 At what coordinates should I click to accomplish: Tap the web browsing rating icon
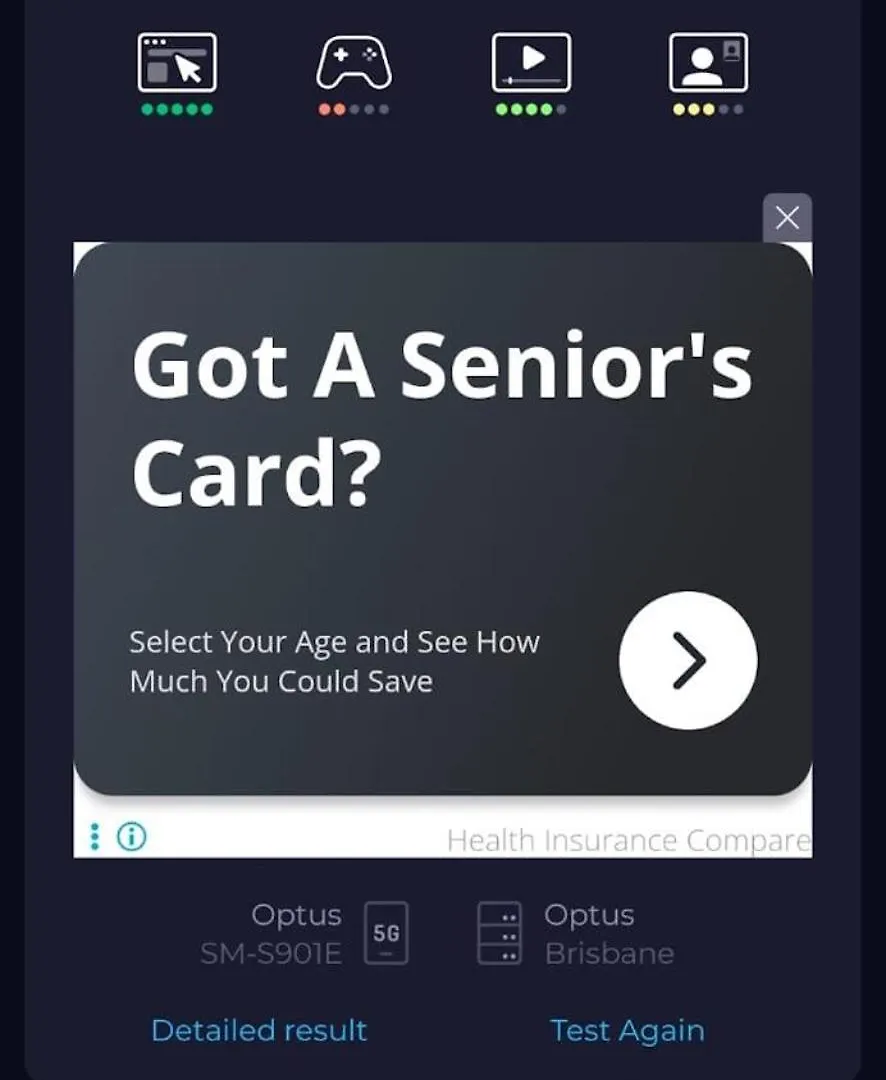[177, 63]
